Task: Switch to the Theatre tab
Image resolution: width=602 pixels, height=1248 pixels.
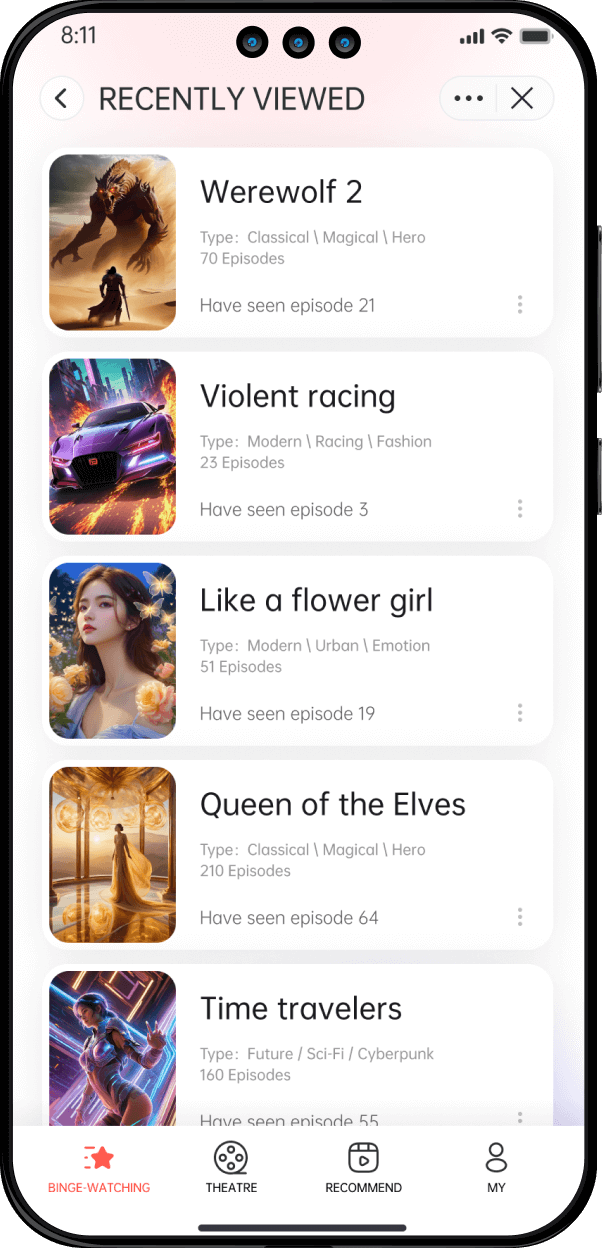Action: 231,1168
